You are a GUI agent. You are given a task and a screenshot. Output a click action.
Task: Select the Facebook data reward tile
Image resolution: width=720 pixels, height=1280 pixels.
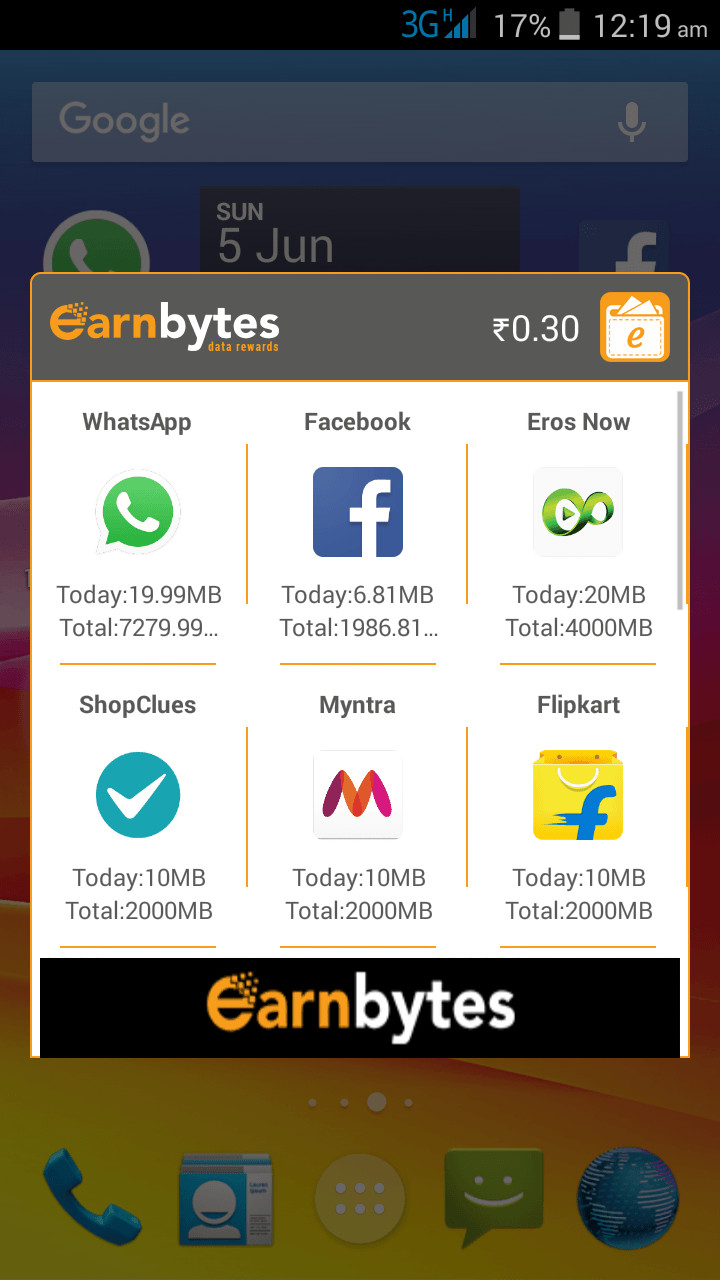(357, 512)
